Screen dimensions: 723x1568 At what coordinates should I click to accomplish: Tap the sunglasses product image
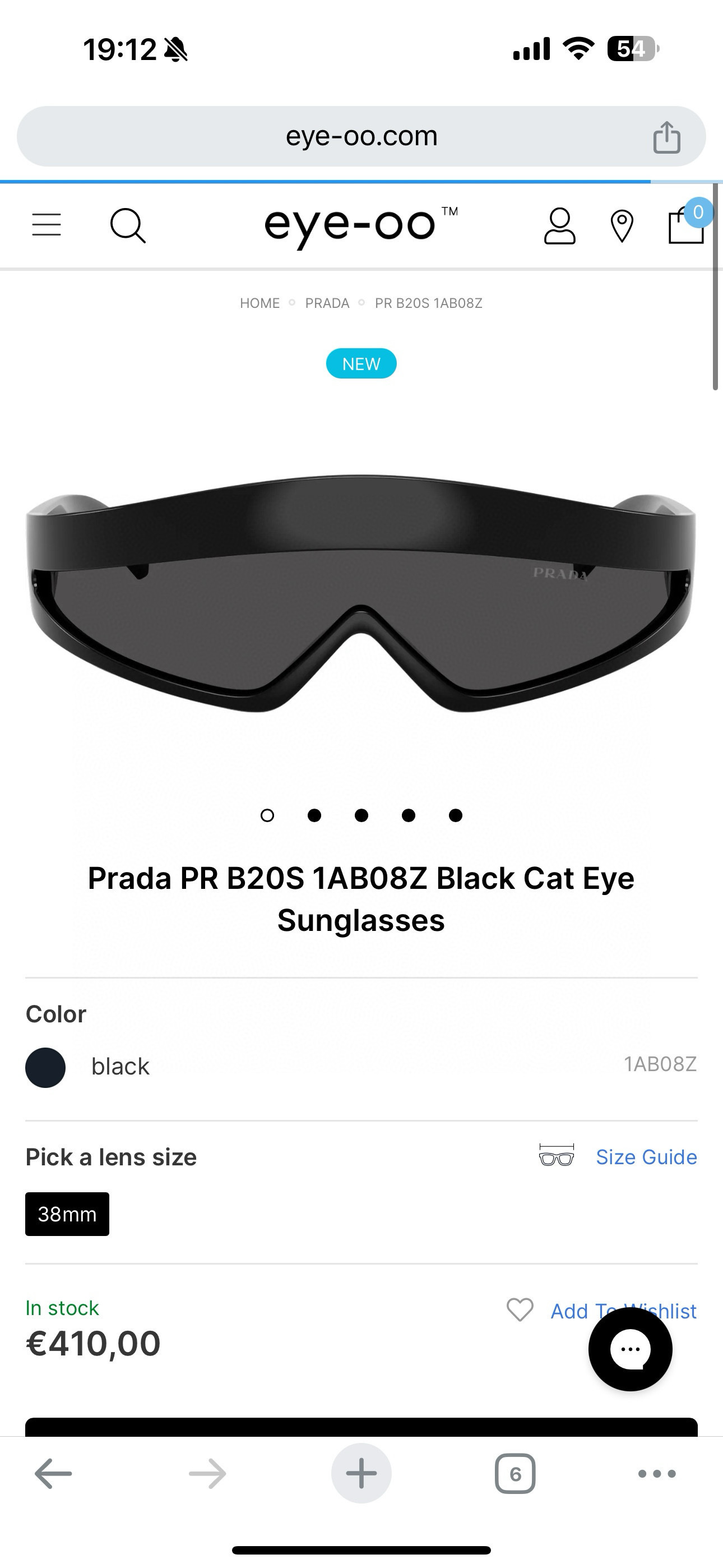[361, 593]
